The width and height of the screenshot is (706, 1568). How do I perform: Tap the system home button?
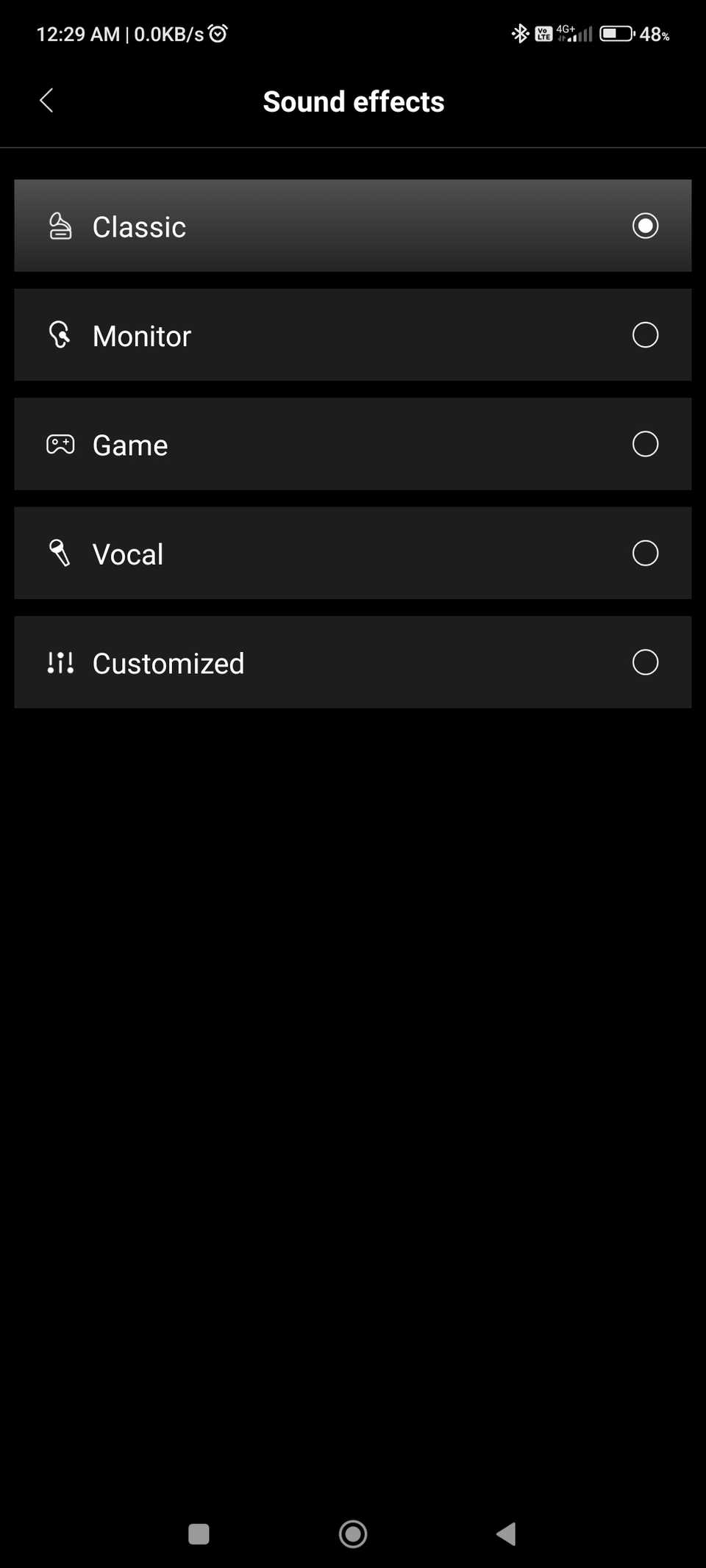[353, 1534]
